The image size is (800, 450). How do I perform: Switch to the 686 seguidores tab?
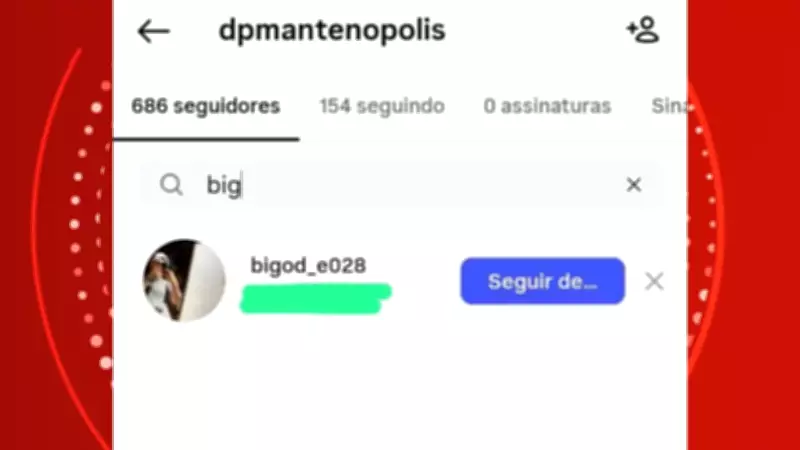pos(206,106)
